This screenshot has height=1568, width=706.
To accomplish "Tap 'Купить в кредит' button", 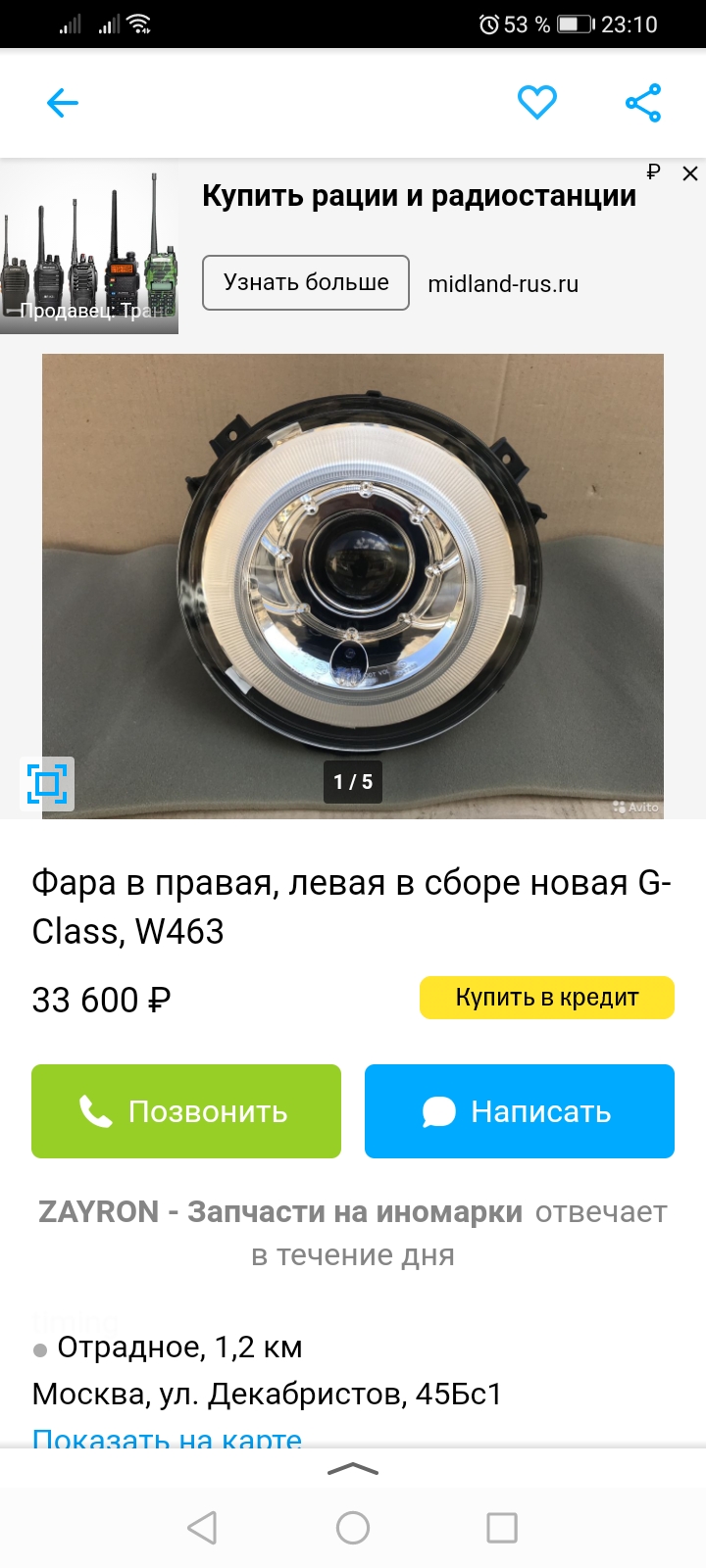I will tap(546, 998).
